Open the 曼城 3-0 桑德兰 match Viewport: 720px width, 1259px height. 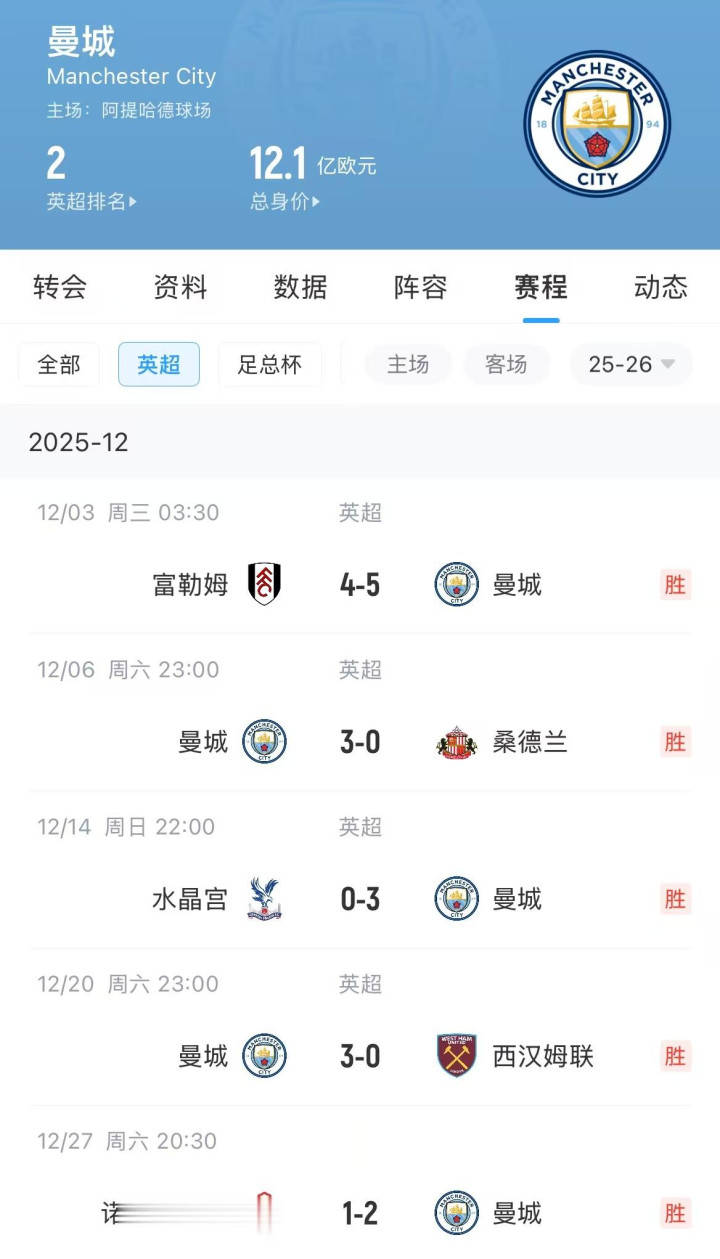[x=360, y=742]
